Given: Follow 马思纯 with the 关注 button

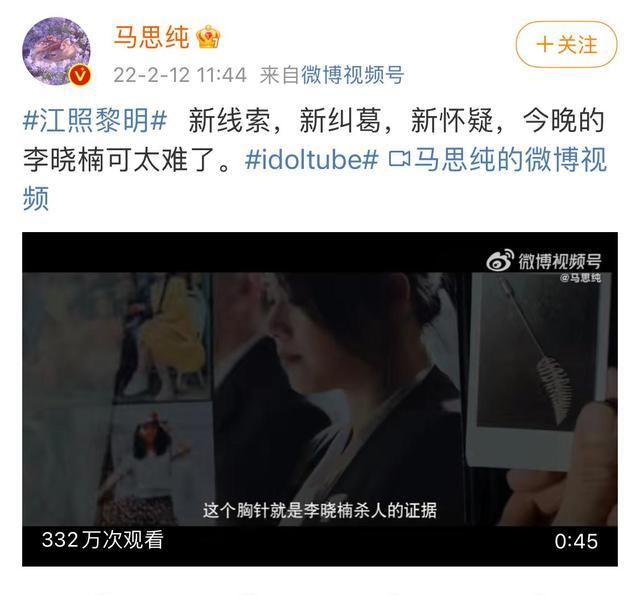Looking at the screenshot, I should [566, 45].
